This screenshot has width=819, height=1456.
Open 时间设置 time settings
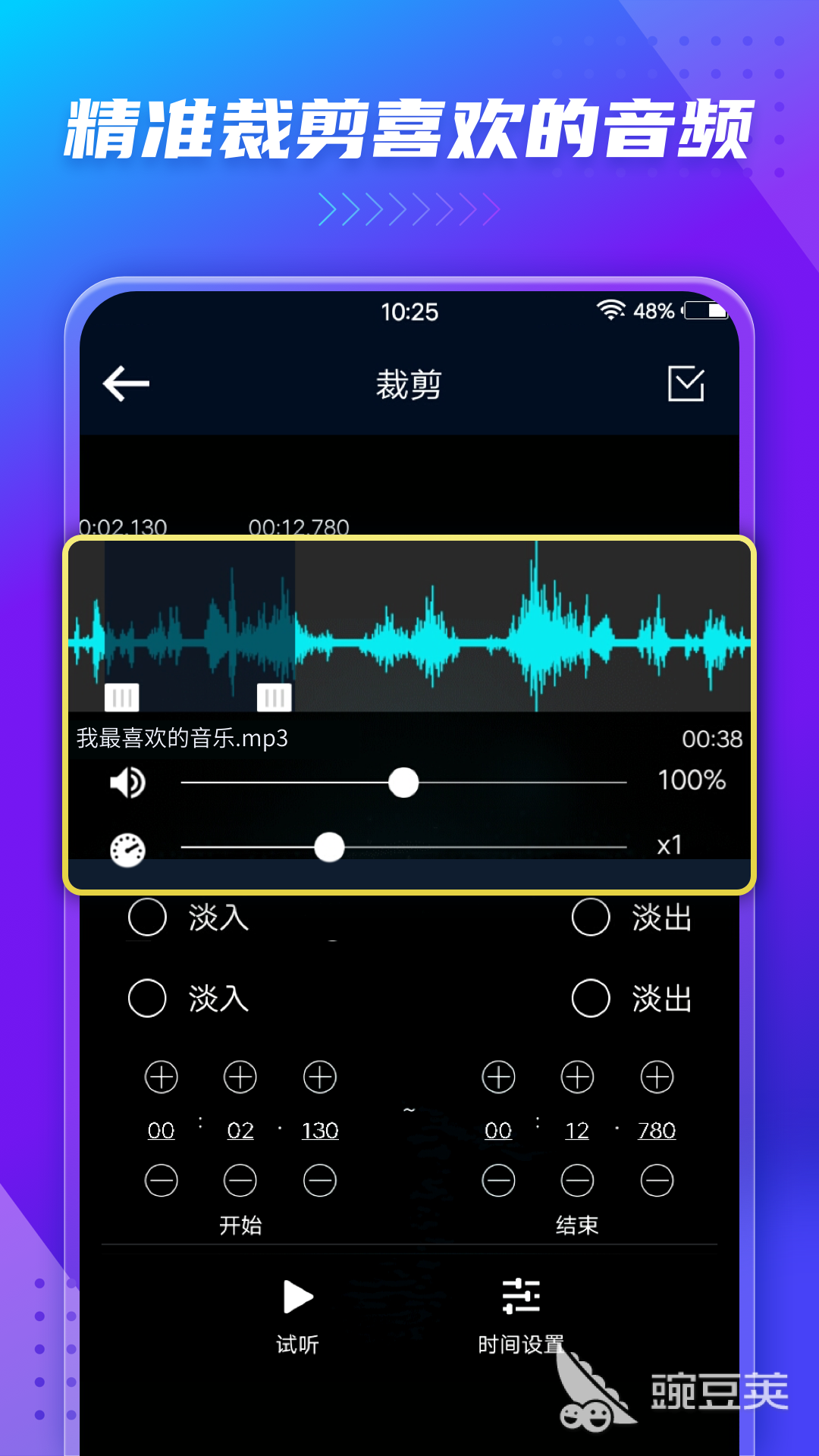(x=519, y=1342)
